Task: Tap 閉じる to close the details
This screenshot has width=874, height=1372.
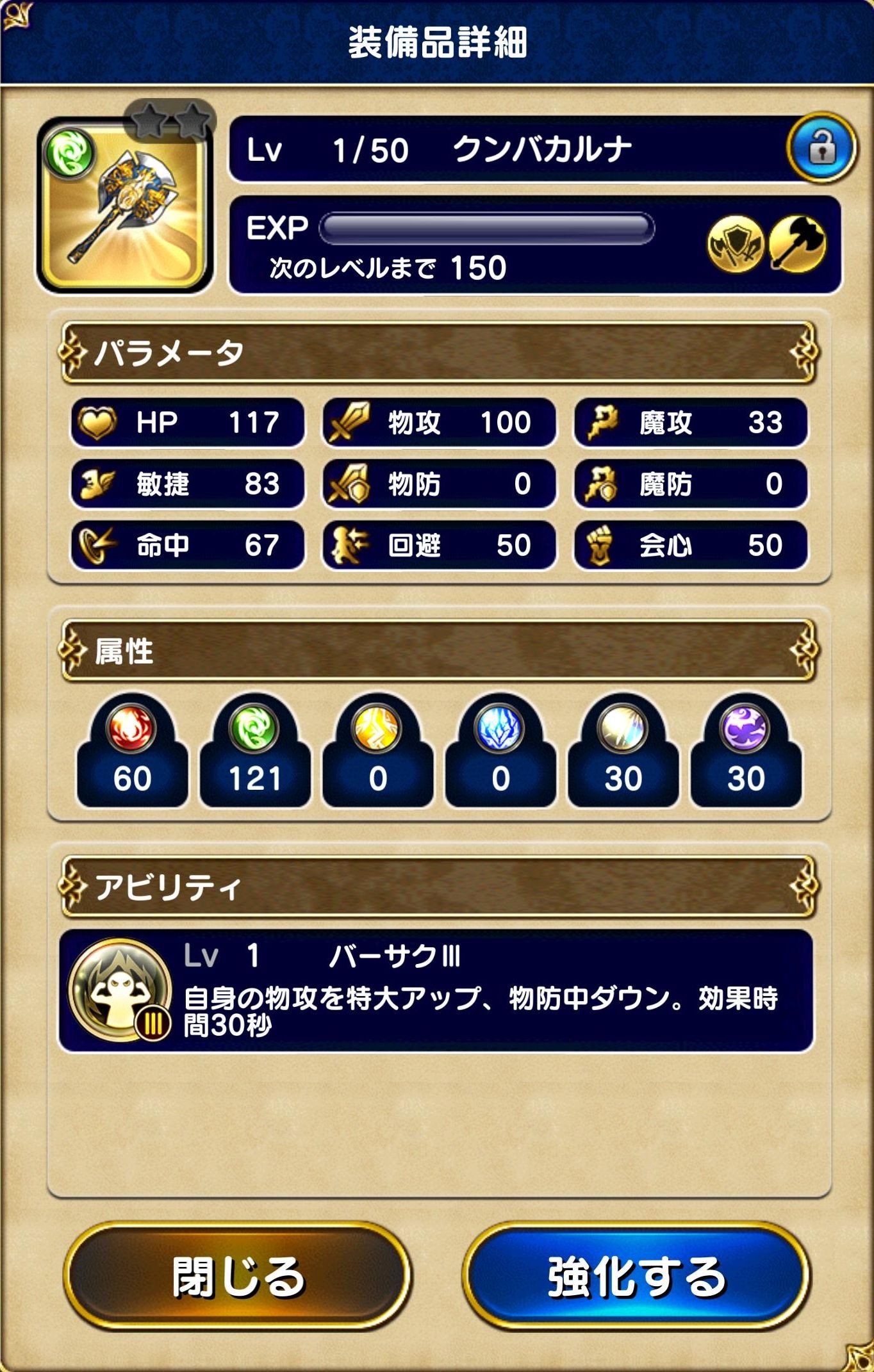Action: pos(237,1276)
